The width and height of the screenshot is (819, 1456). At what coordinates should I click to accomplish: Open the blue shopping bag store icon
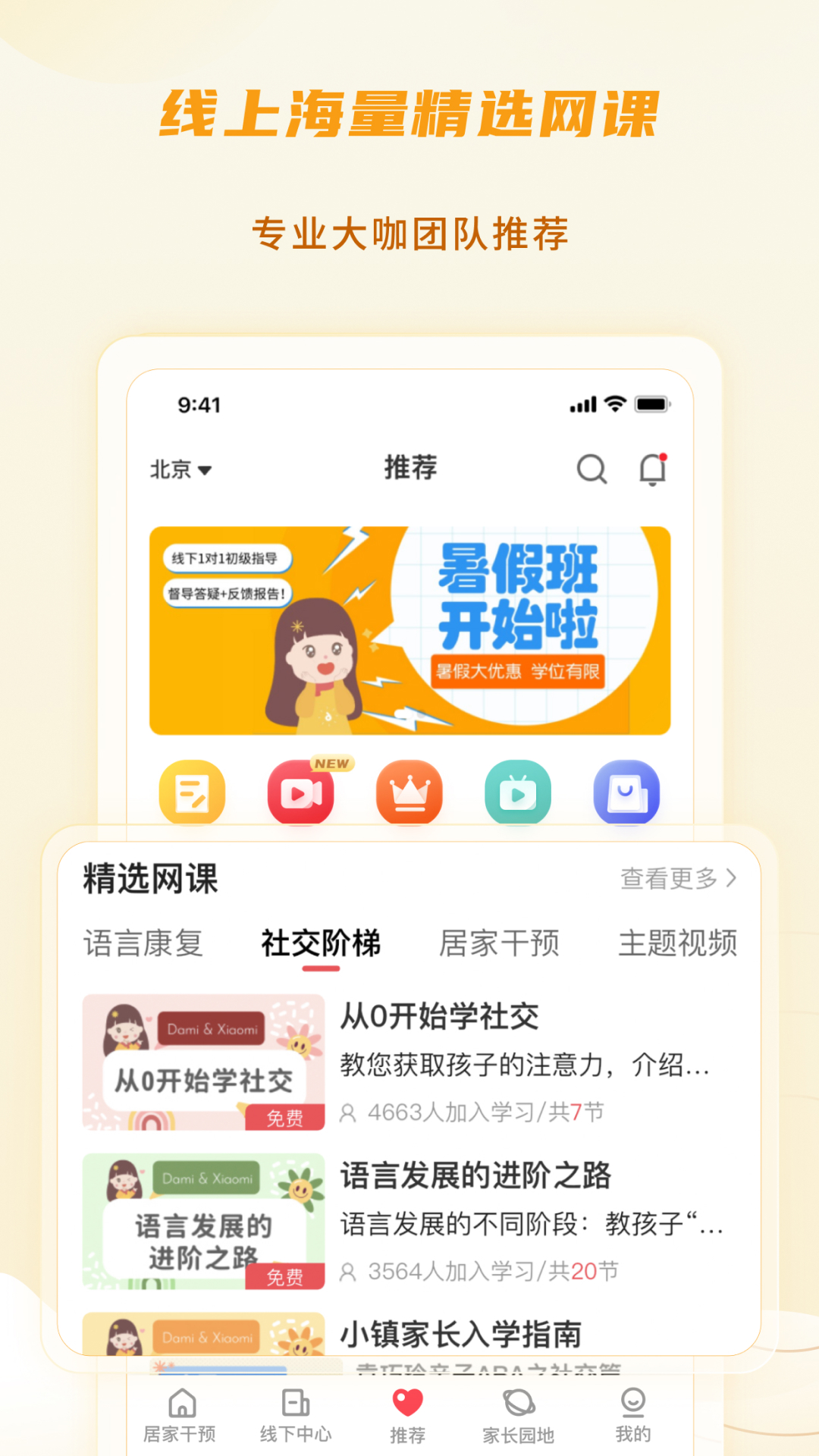(628, 792)
